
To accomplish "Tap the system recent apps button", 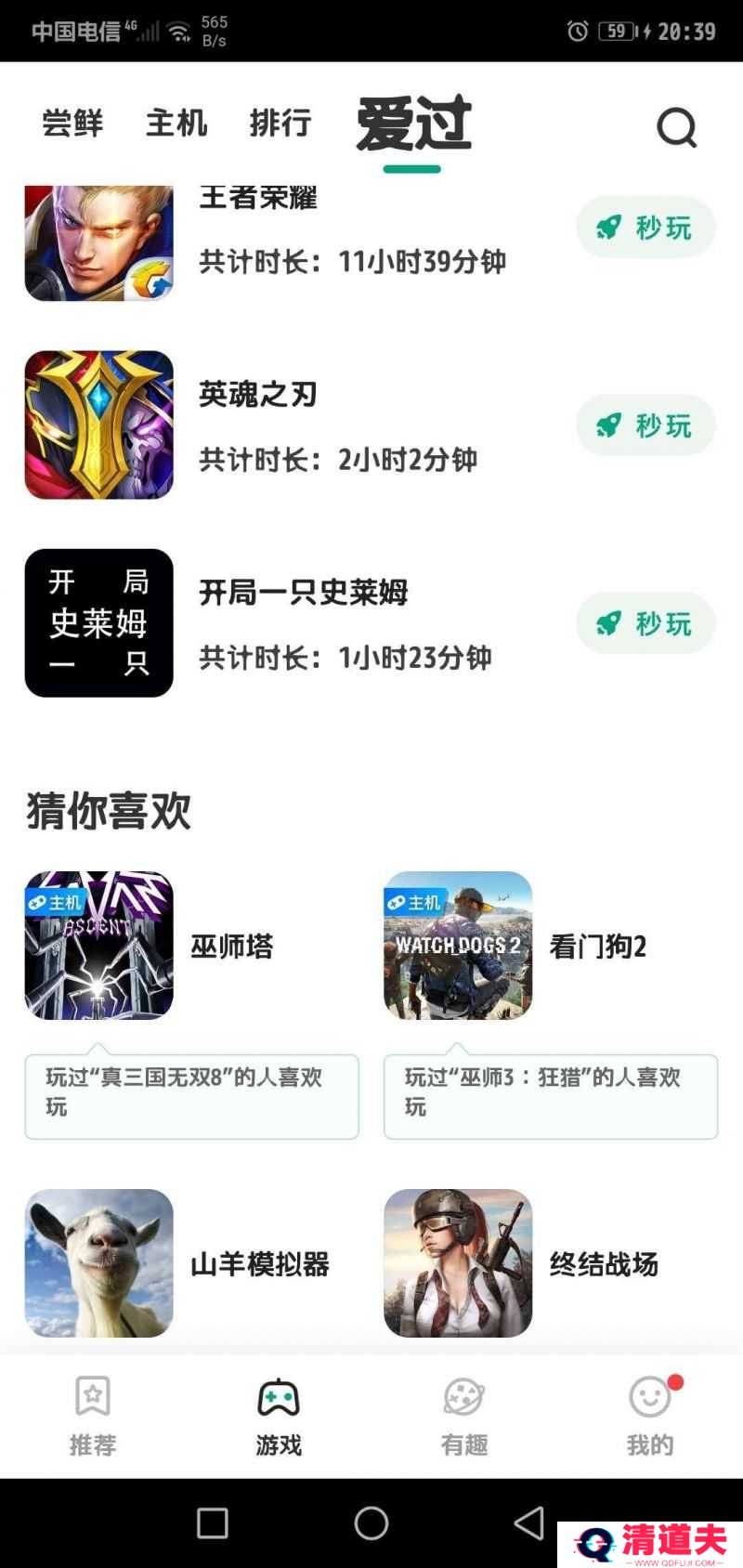I will pyautogui.click(x=213, y=1522).
